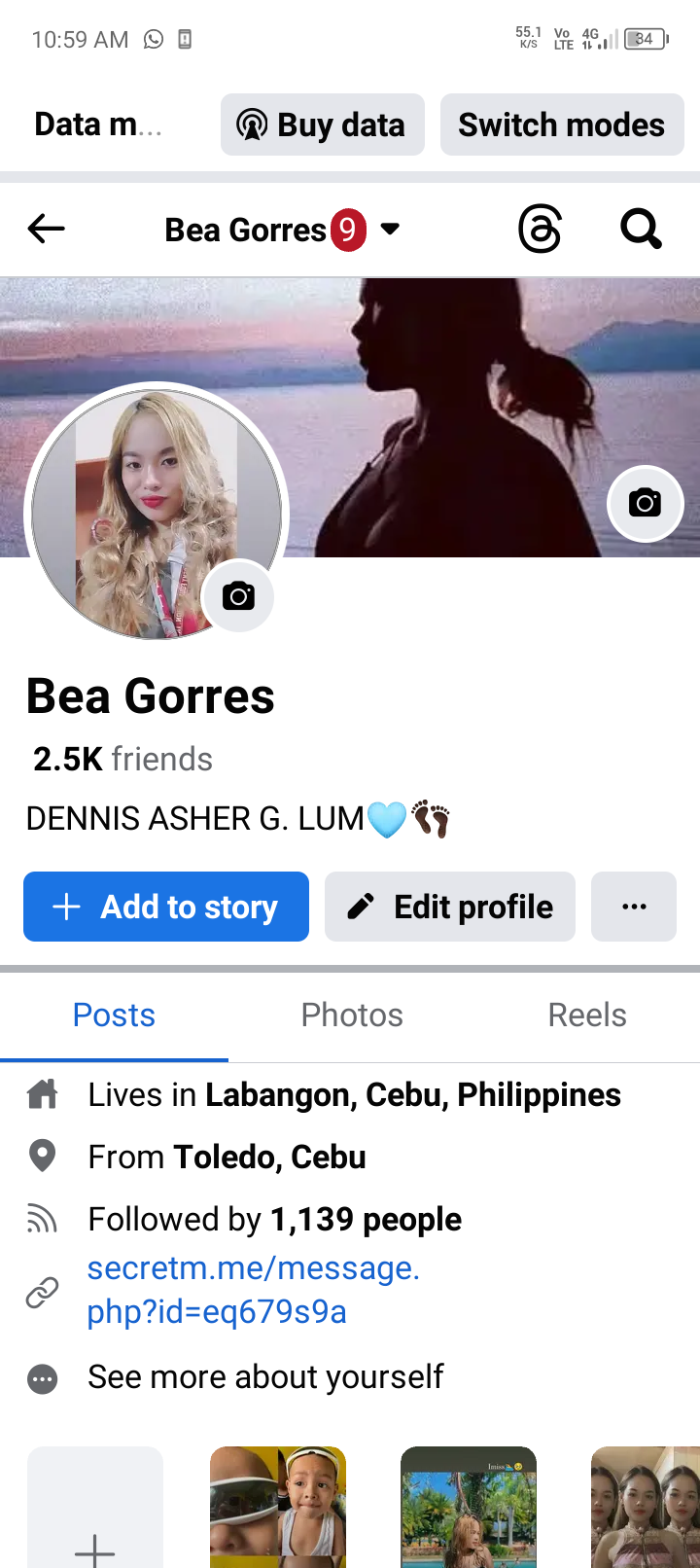Change cover photo via camera icon

click(x=645, y=503)
